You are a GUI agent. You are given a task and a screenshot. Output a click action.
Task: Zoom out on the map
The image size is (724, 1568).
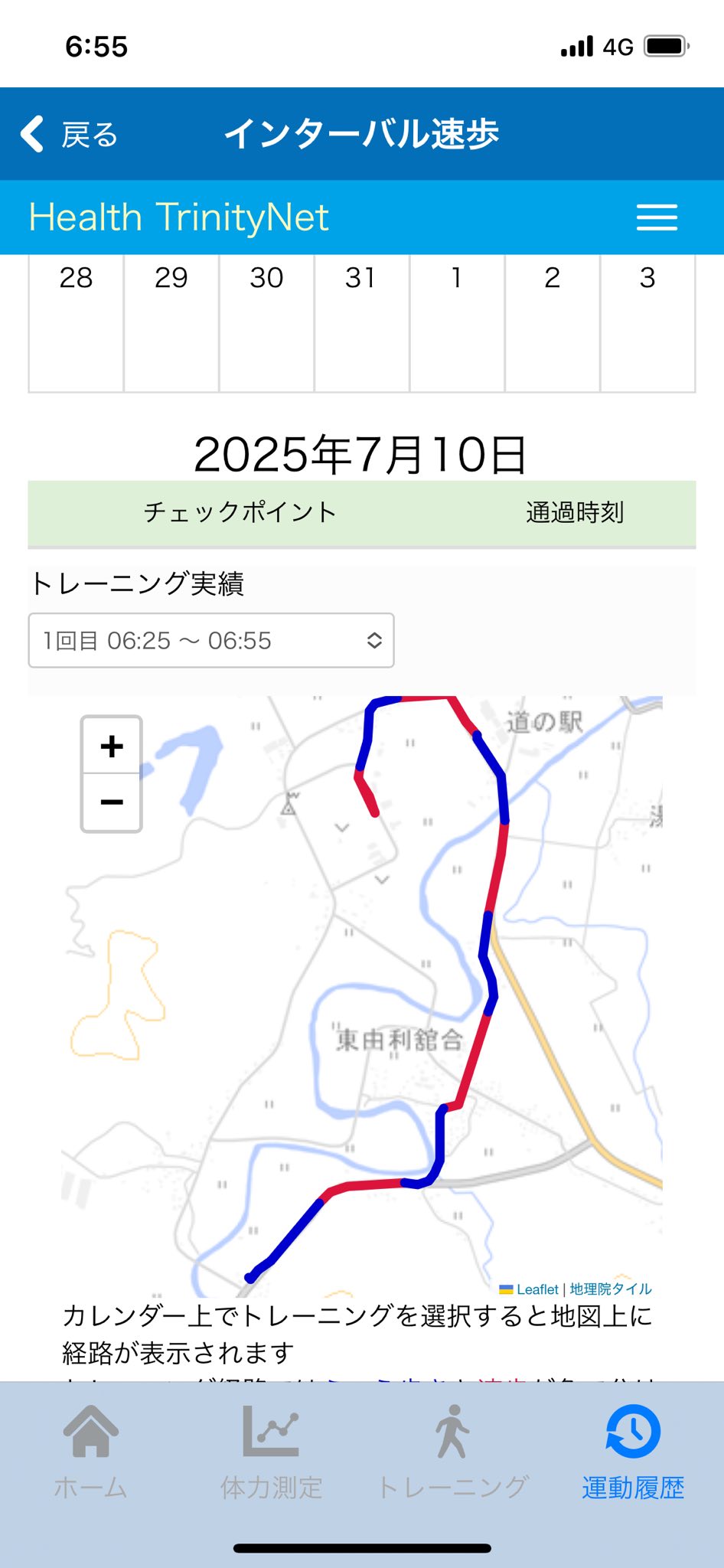(112, 802)
